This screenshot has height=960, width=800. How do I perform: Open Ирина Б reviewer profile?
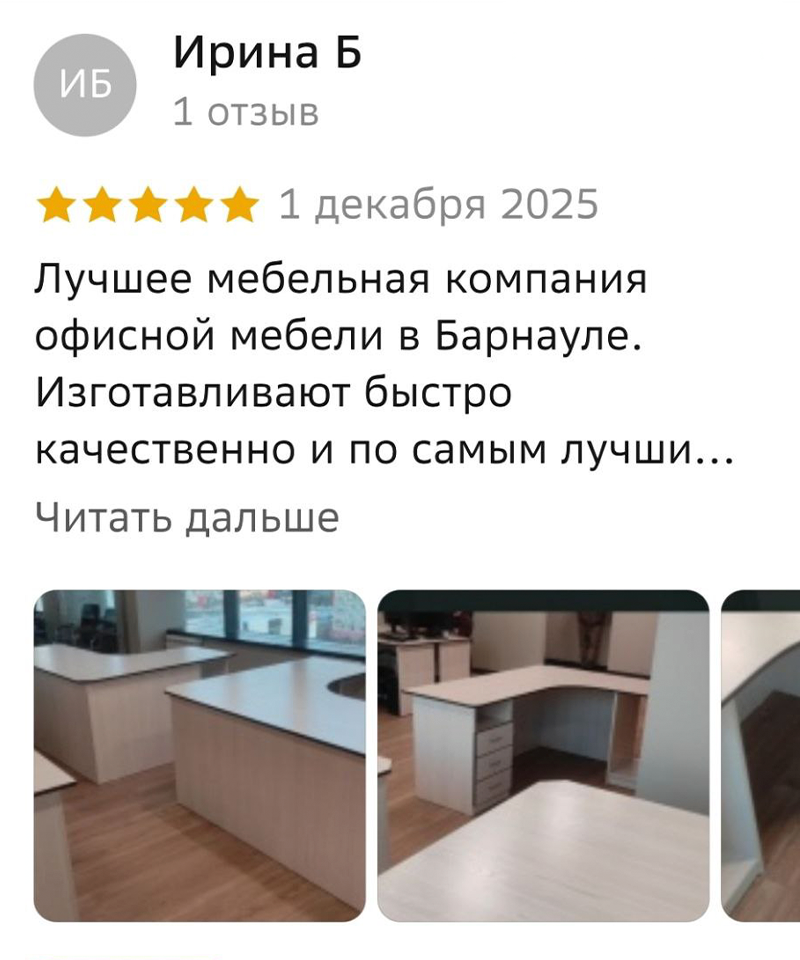point(267,53)
